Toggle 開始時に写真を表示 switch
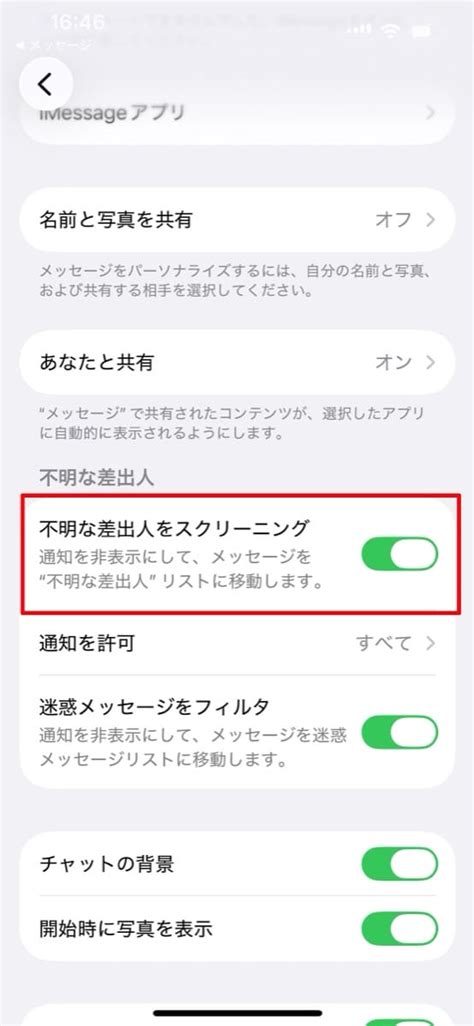474x1026 pixels. [399, 929]
